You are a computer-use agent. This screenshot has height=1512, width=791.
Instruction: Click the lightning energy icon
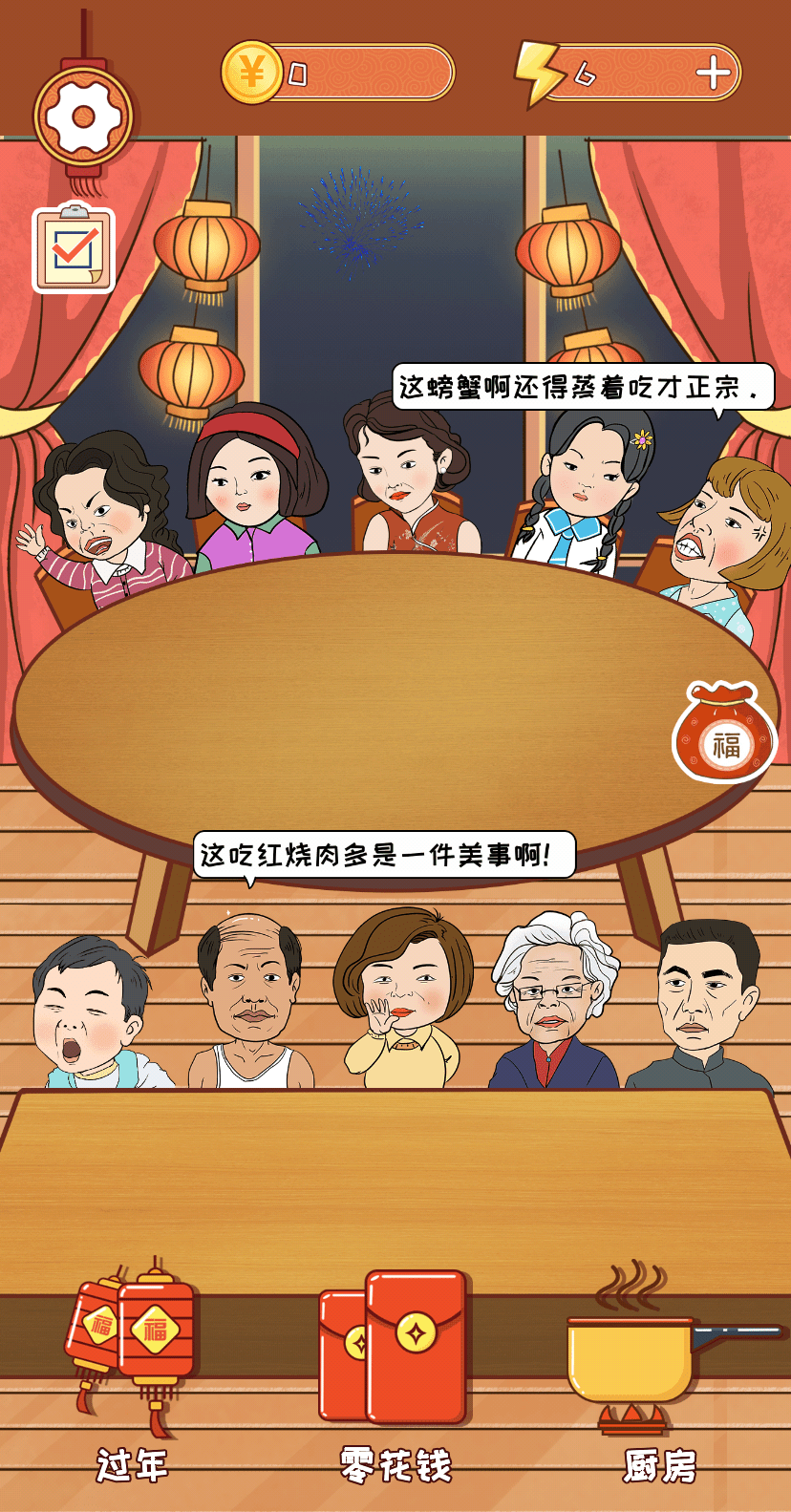click(x=539, y=72)
